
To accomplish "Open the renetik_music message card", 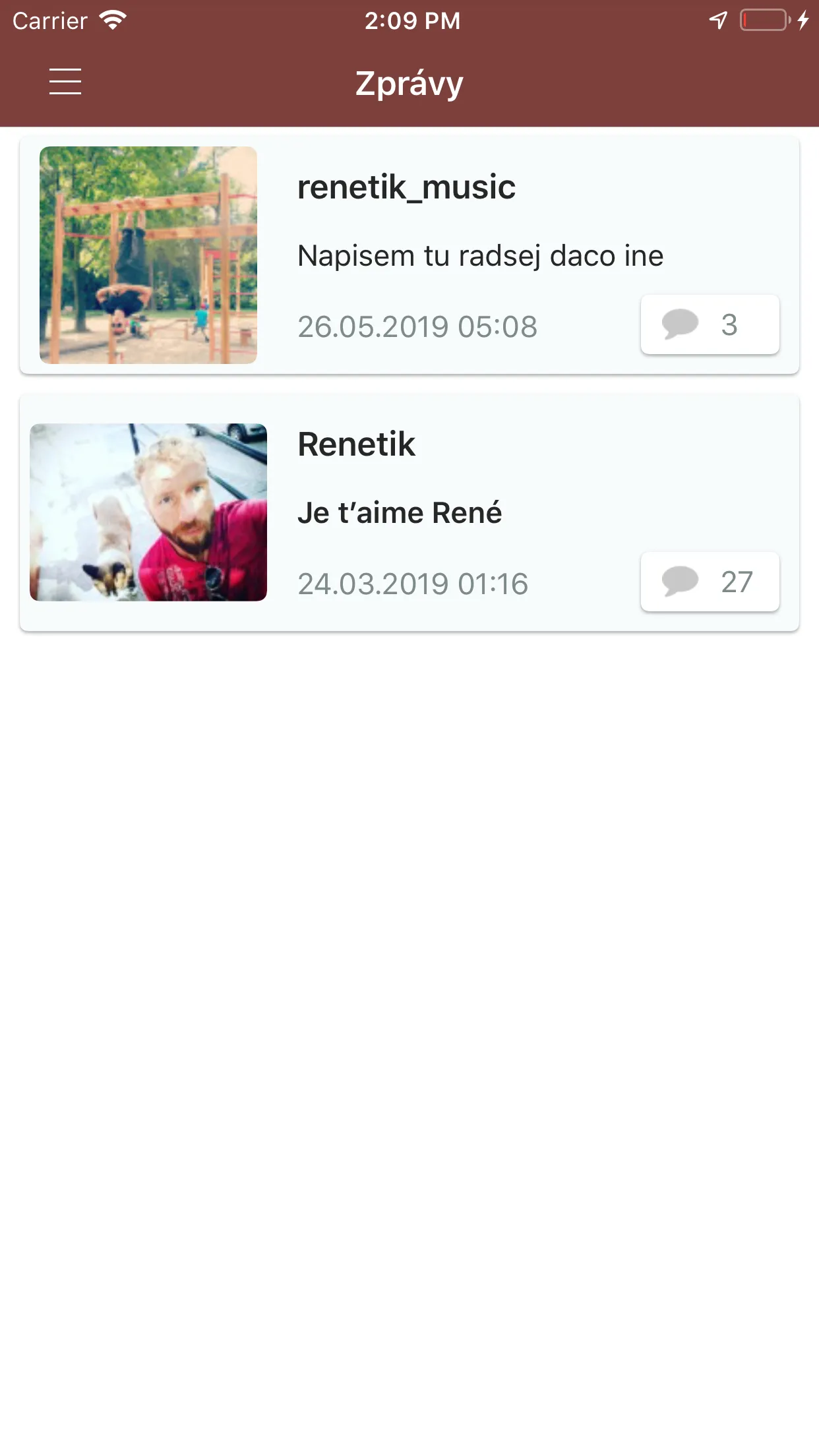I will click(x=409, y=255).
